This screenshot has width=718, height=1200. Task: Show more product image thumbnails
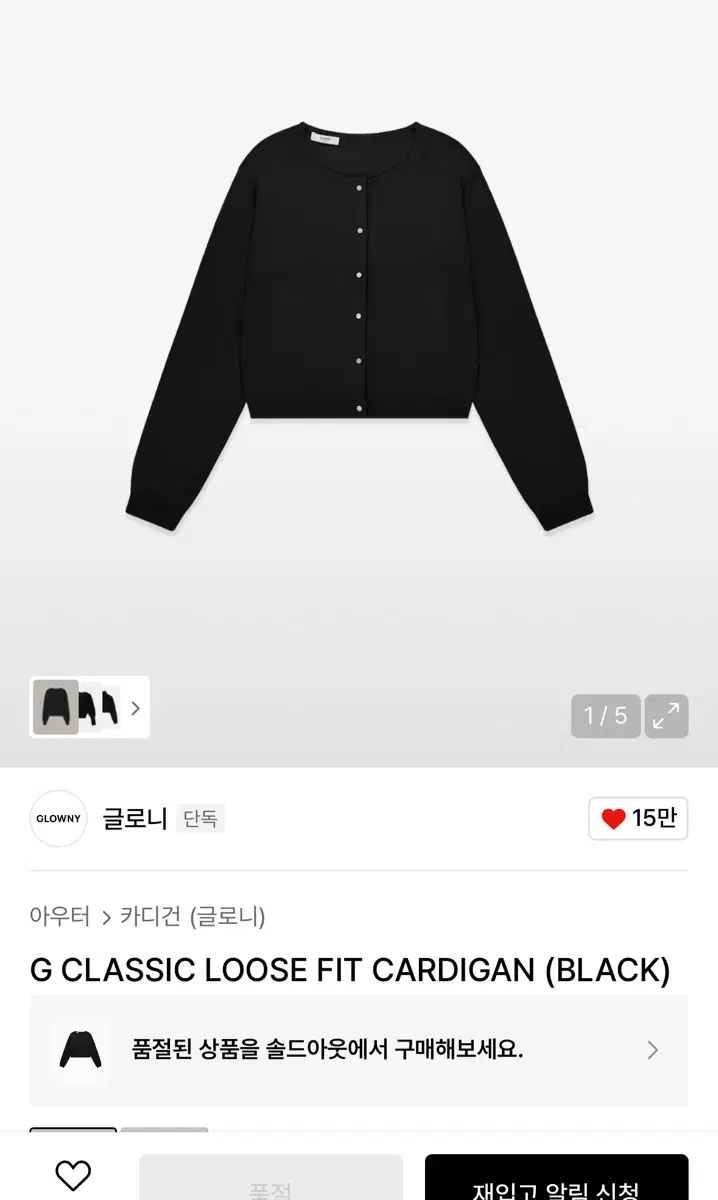(x=135, y=708)
